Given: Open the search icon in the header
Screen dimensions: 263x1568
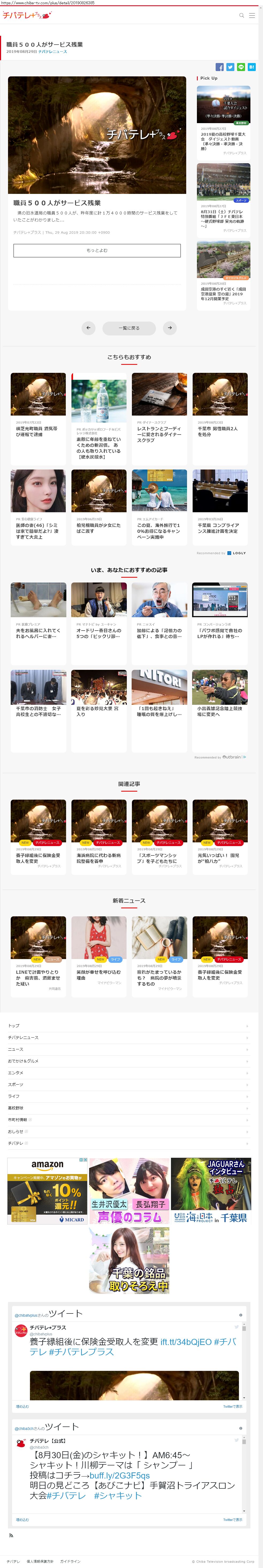Looking at the screenshot, I should click(242, 15).
